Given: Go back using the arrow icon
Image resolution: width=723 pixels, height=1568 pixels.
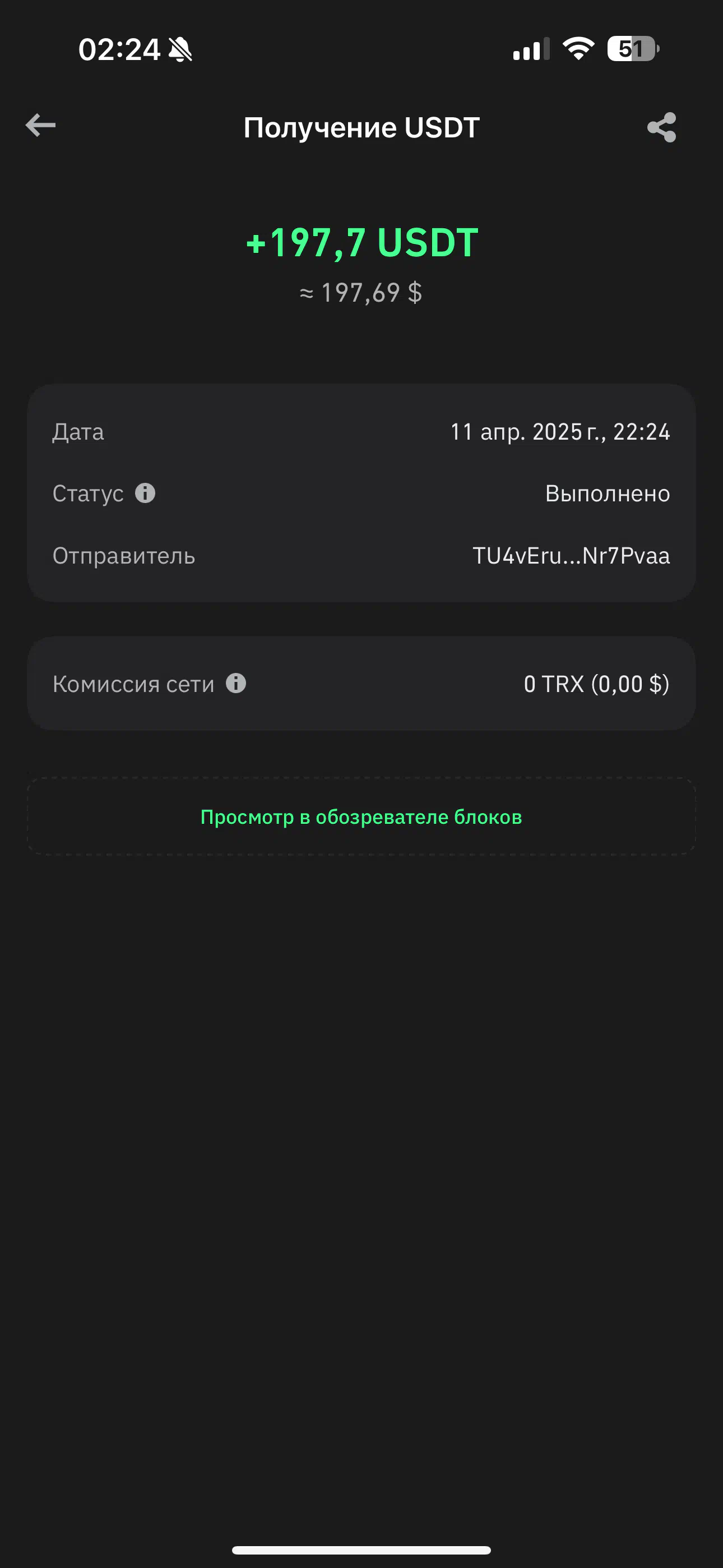Looking at the screenshot, I should [41, 126].
